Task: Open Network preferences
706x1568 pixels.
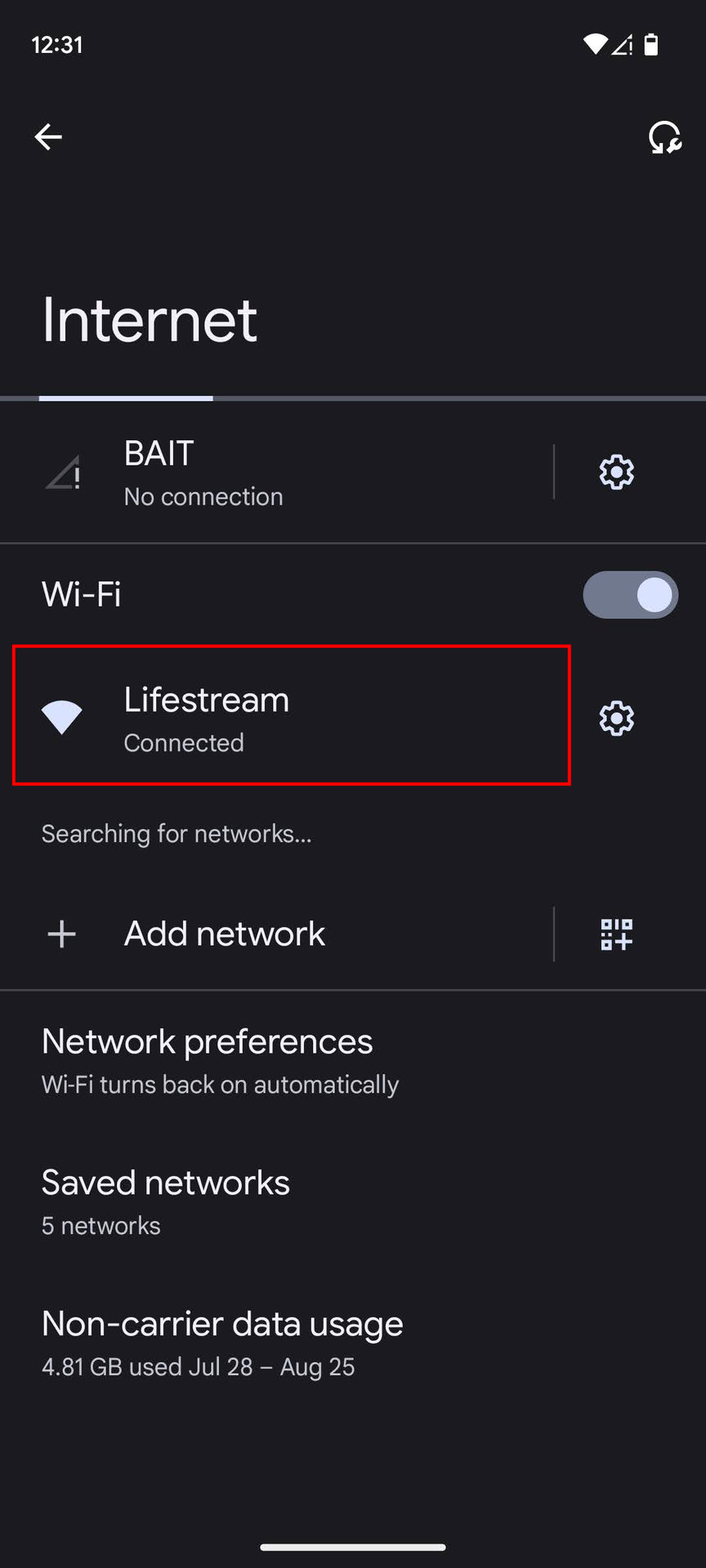Action: point(353,1061)
